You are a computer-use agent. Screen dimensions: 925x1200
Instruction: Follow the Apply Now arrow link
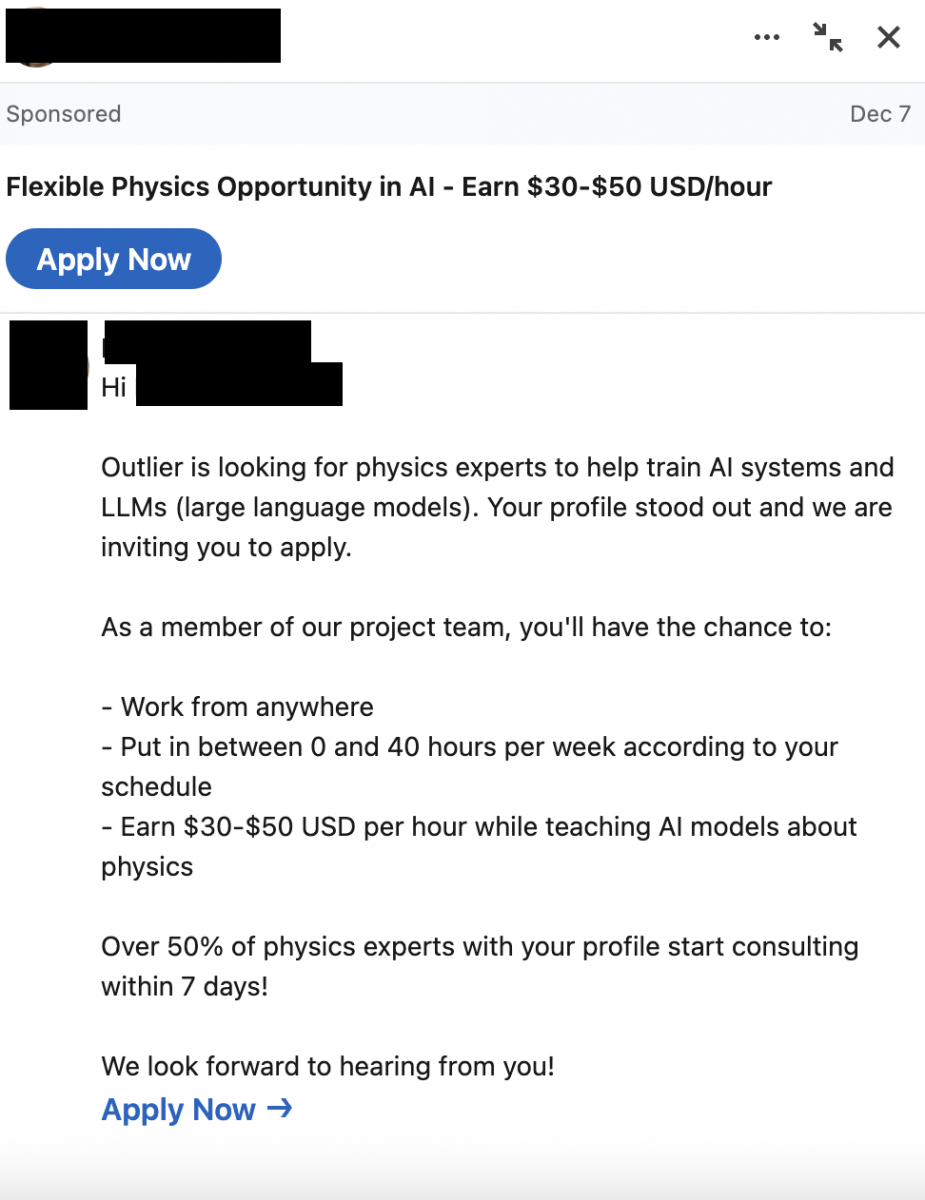[197, 1110]
